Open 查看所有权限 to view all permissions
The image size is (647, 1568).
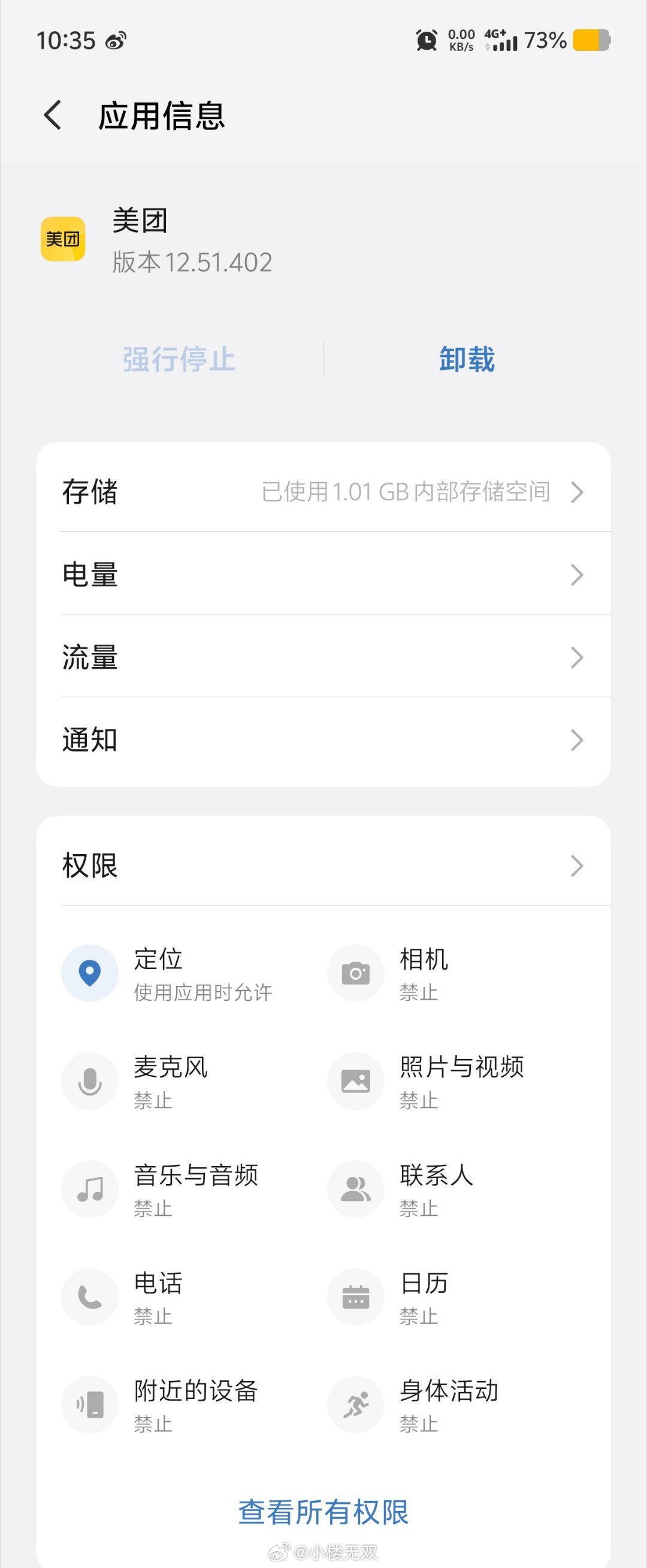(323, 1511)
